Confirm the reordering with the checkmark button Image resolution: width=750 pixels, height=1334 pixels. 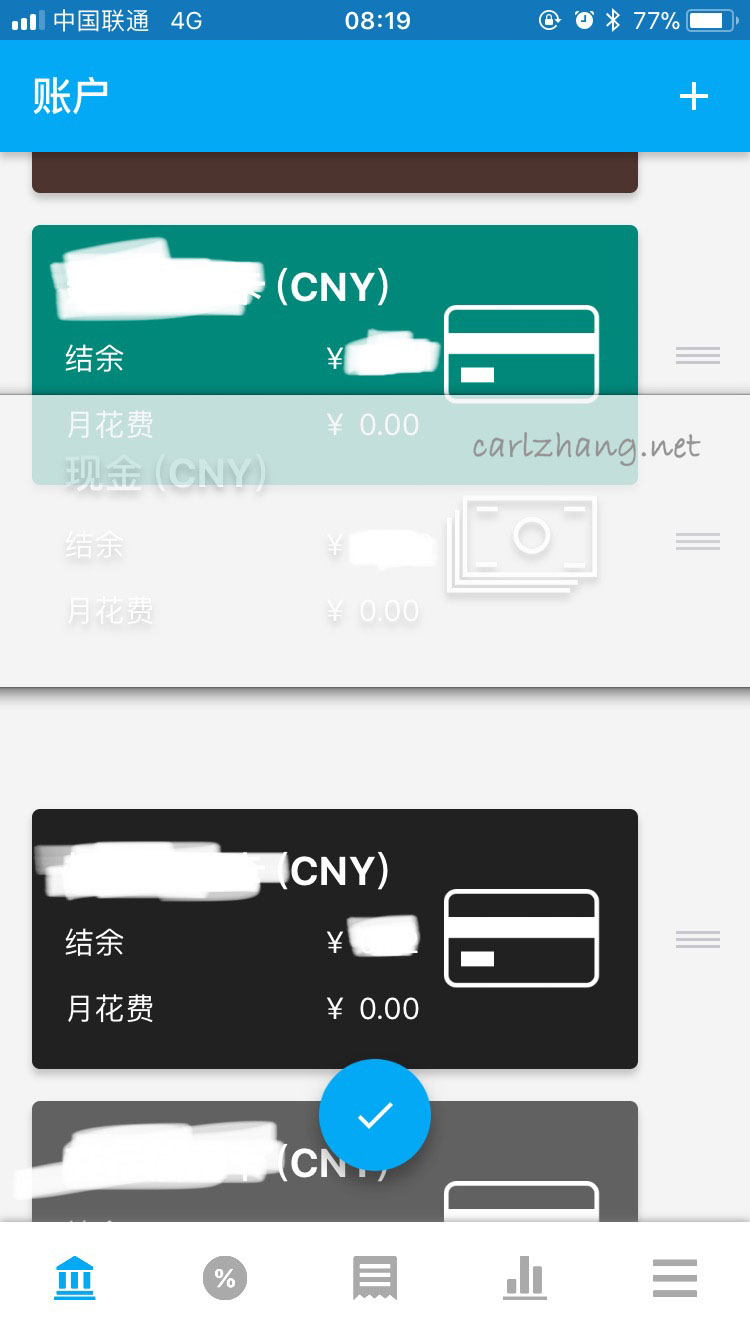coord(375,1114)
